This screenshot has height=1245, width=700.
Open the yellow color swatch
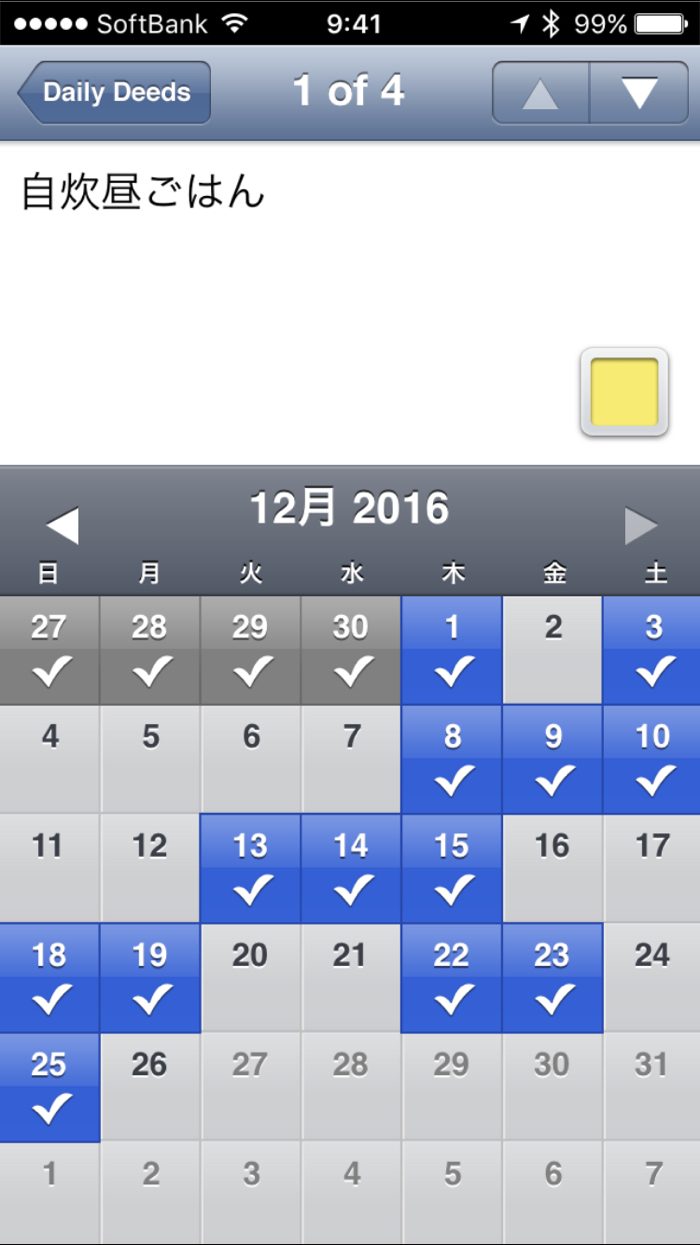click(x=624, y=392)
